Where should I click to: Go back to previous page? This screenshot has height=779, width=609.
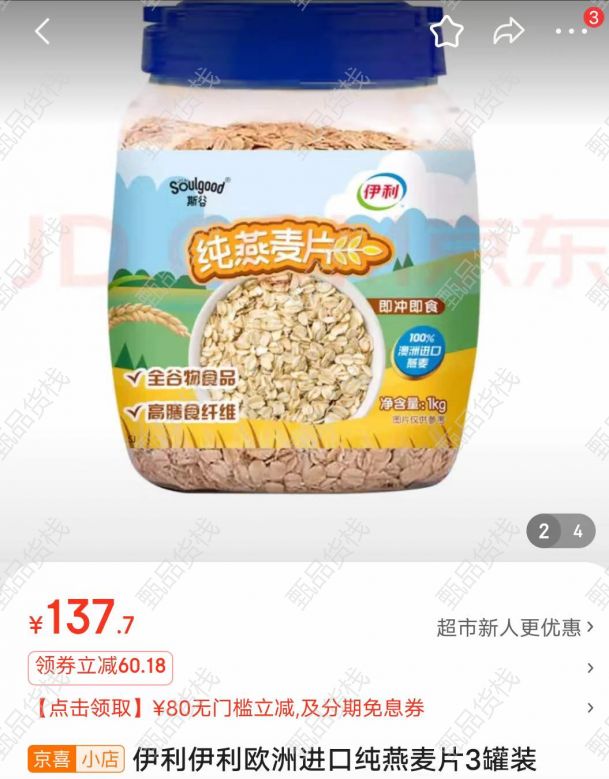pyautogui.click(x=42, y=32)
